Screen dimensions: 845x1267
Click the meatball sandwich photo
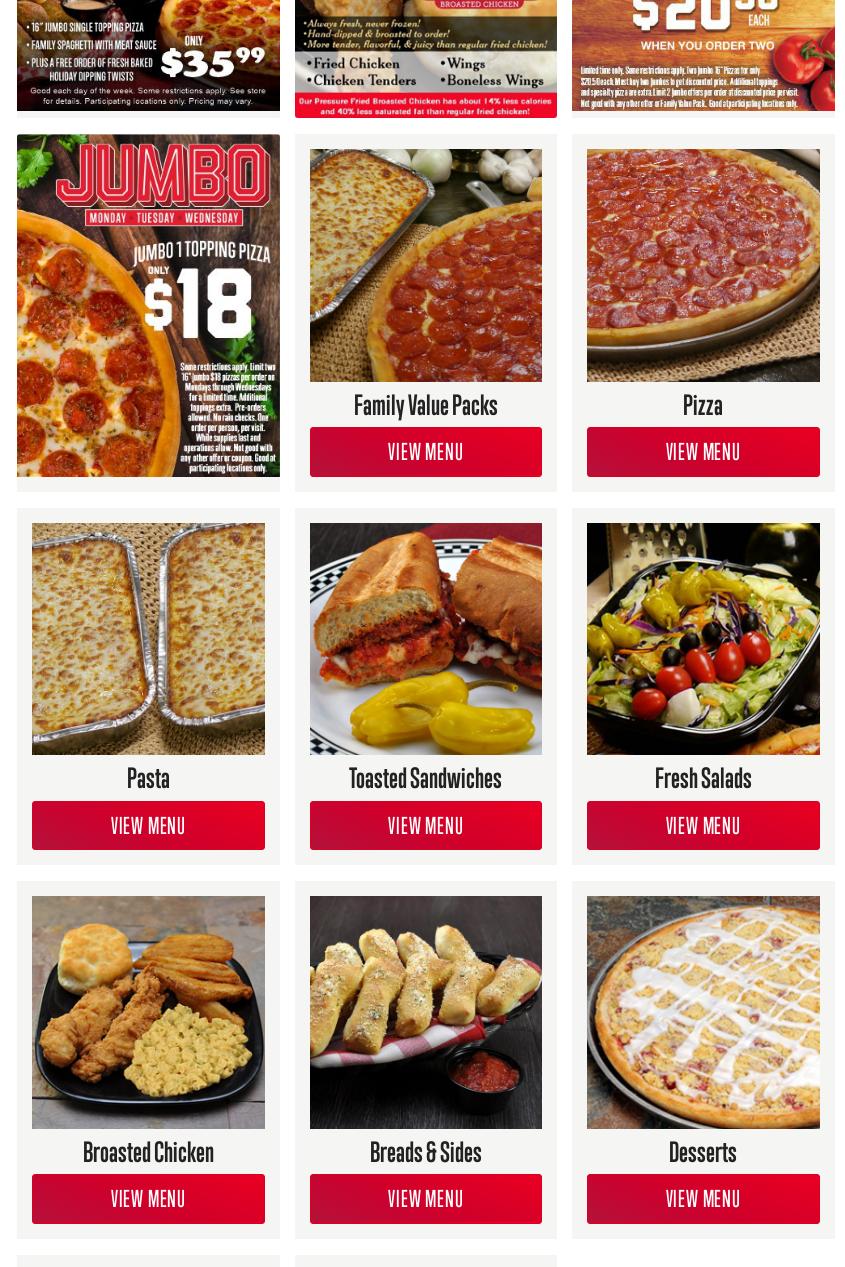point(425,638)
